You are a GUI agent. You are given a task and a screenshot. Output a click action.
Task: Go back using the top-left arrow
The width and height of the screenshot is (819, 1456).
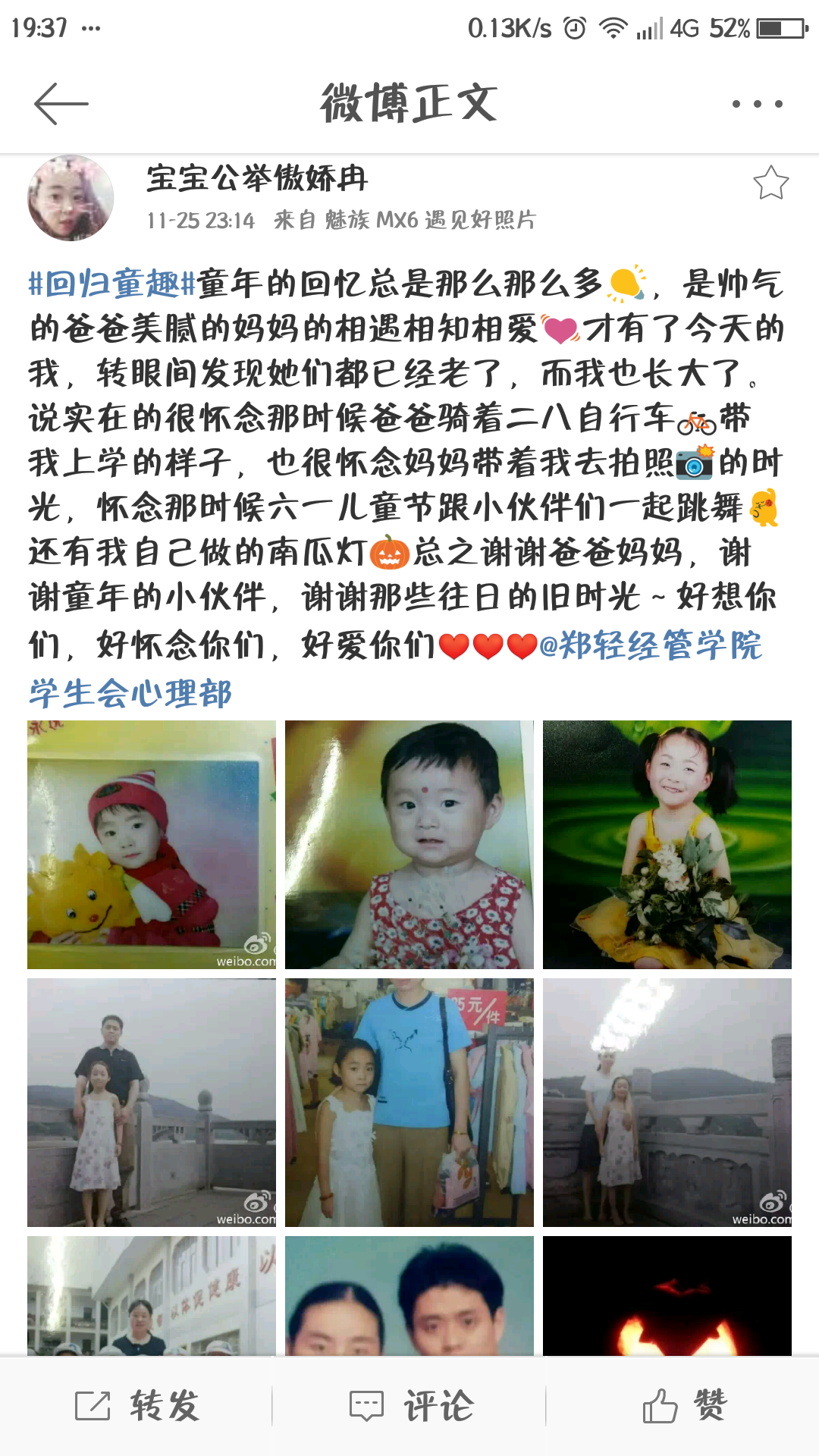(61, 104)
